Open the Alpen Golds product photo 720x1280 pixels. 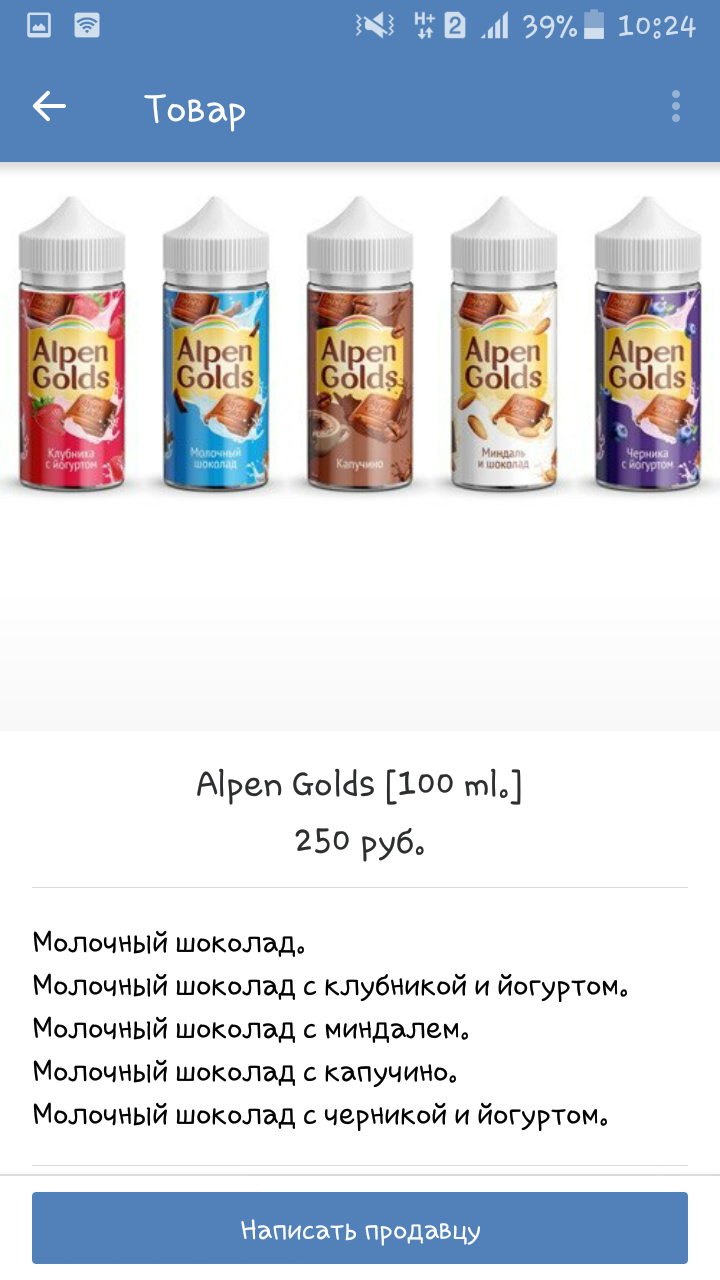[x=360, y=345]
